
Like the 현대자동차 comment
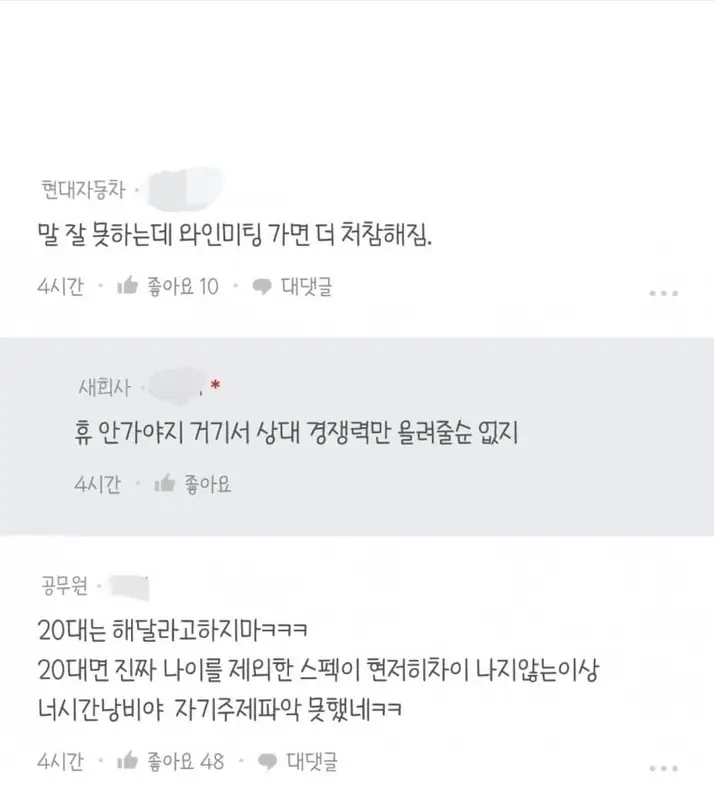166,287
